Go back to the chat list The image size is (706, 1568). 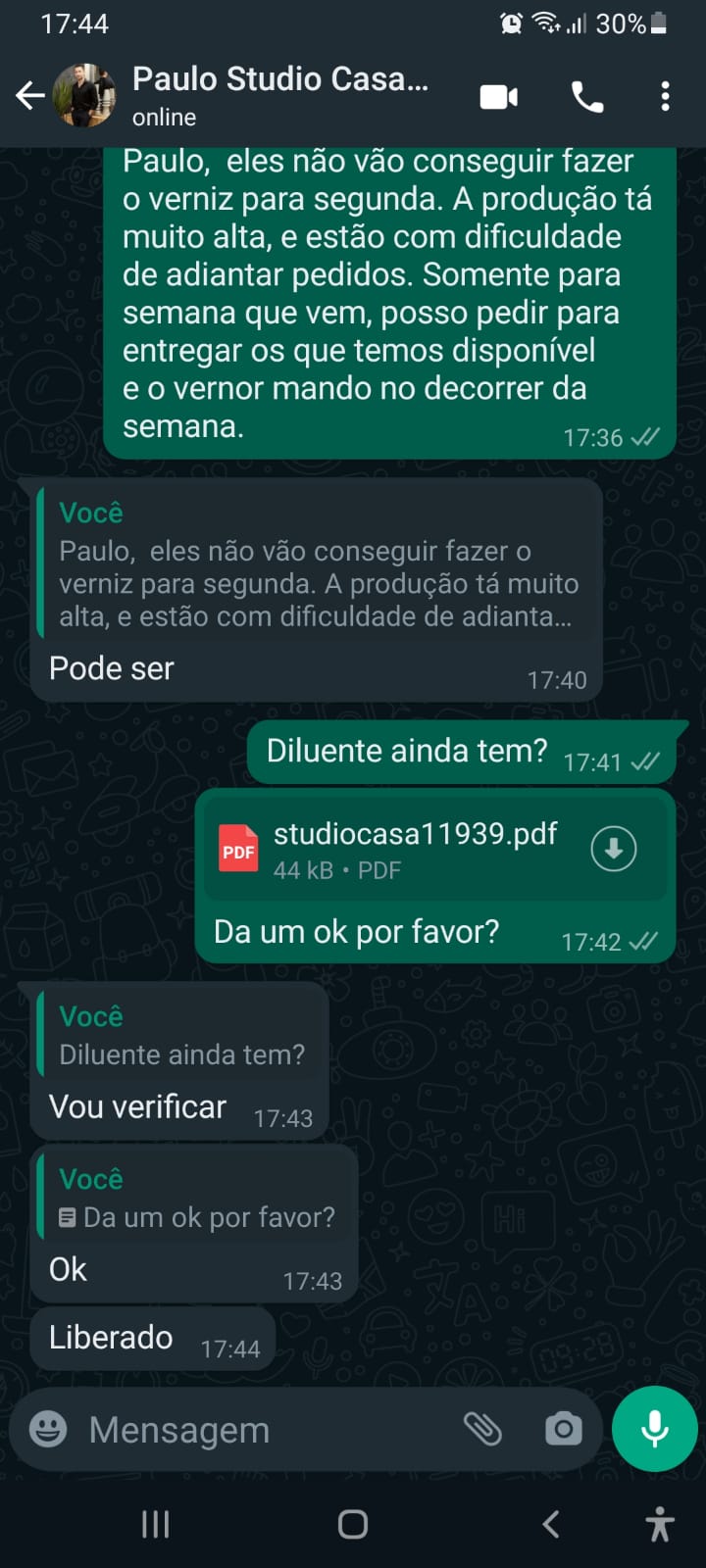[29, 96]
